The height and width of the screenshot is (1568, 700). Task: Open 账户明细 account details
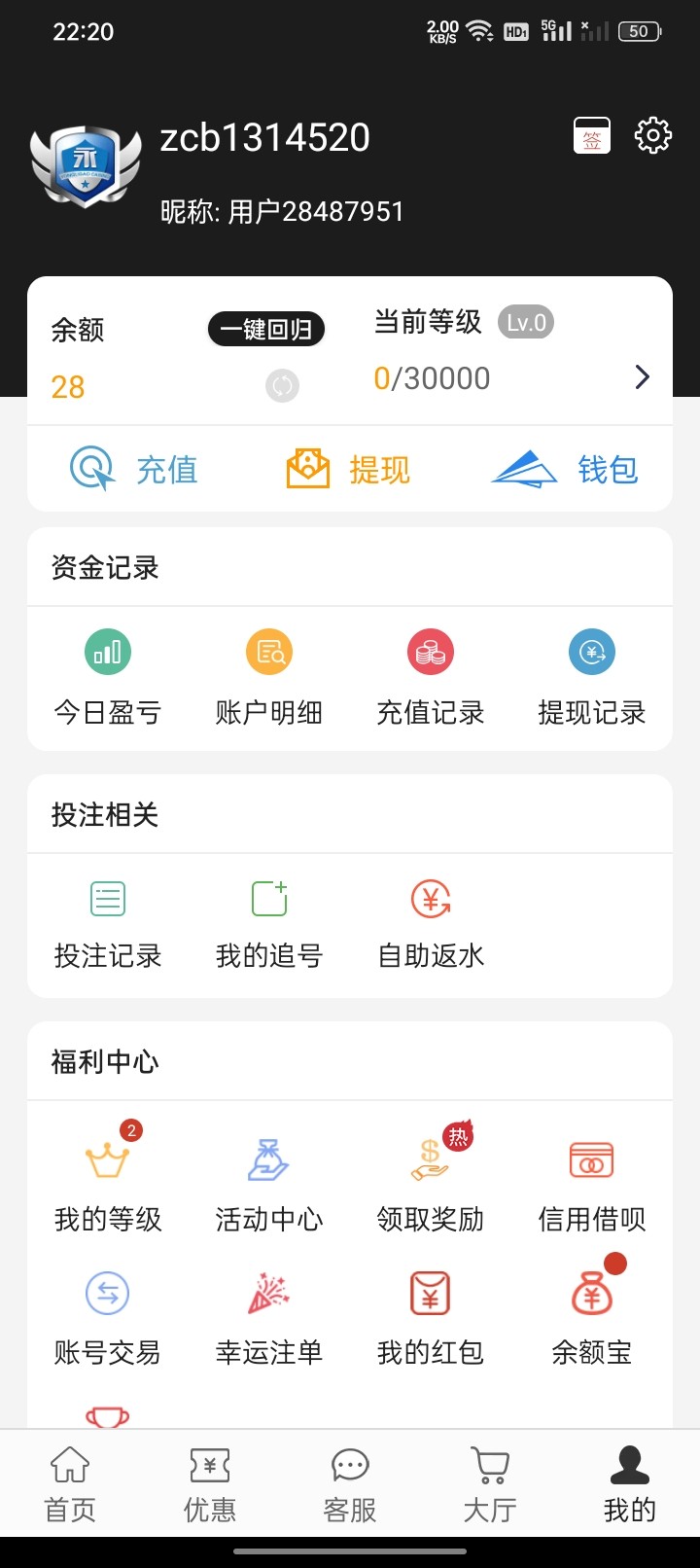coord(269,678)
